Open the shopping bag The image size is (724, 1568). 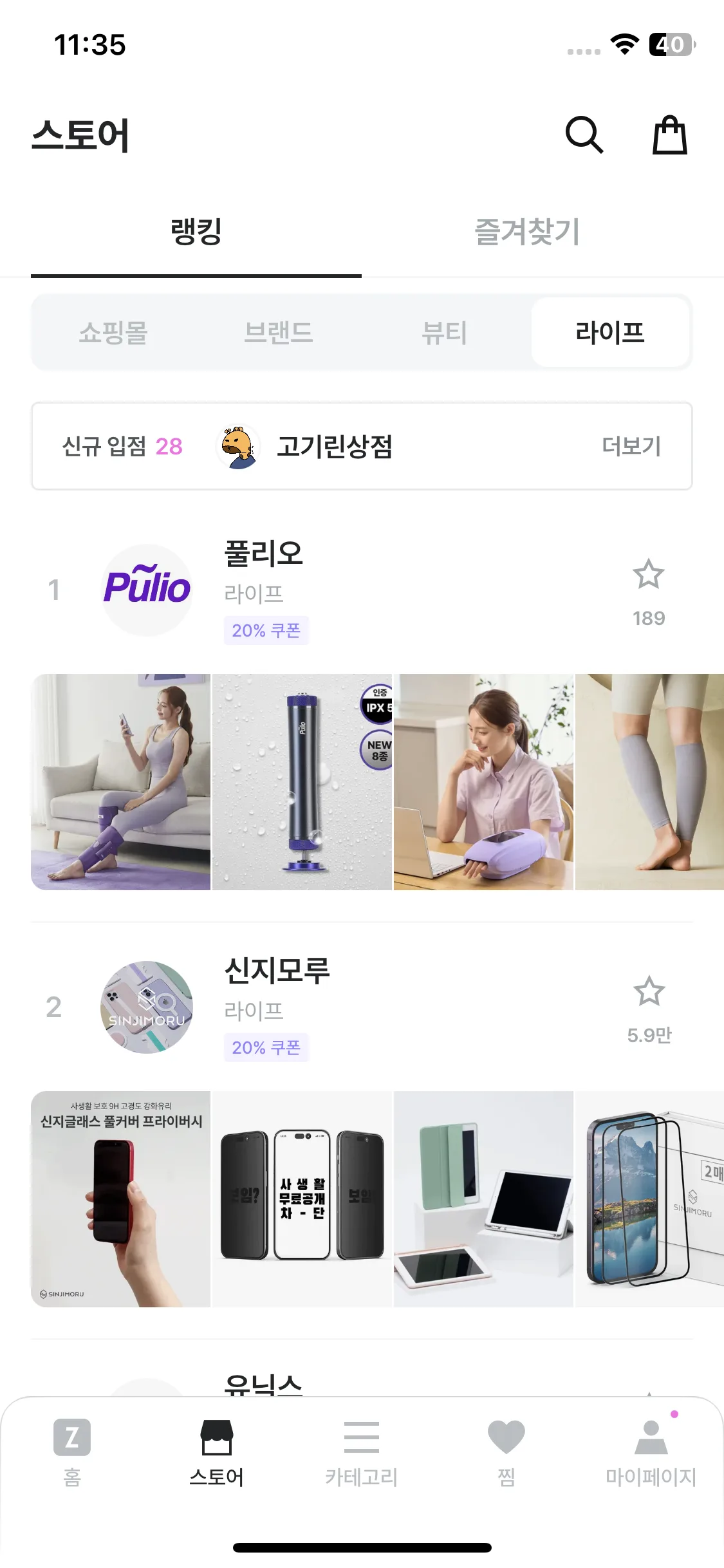670,135
